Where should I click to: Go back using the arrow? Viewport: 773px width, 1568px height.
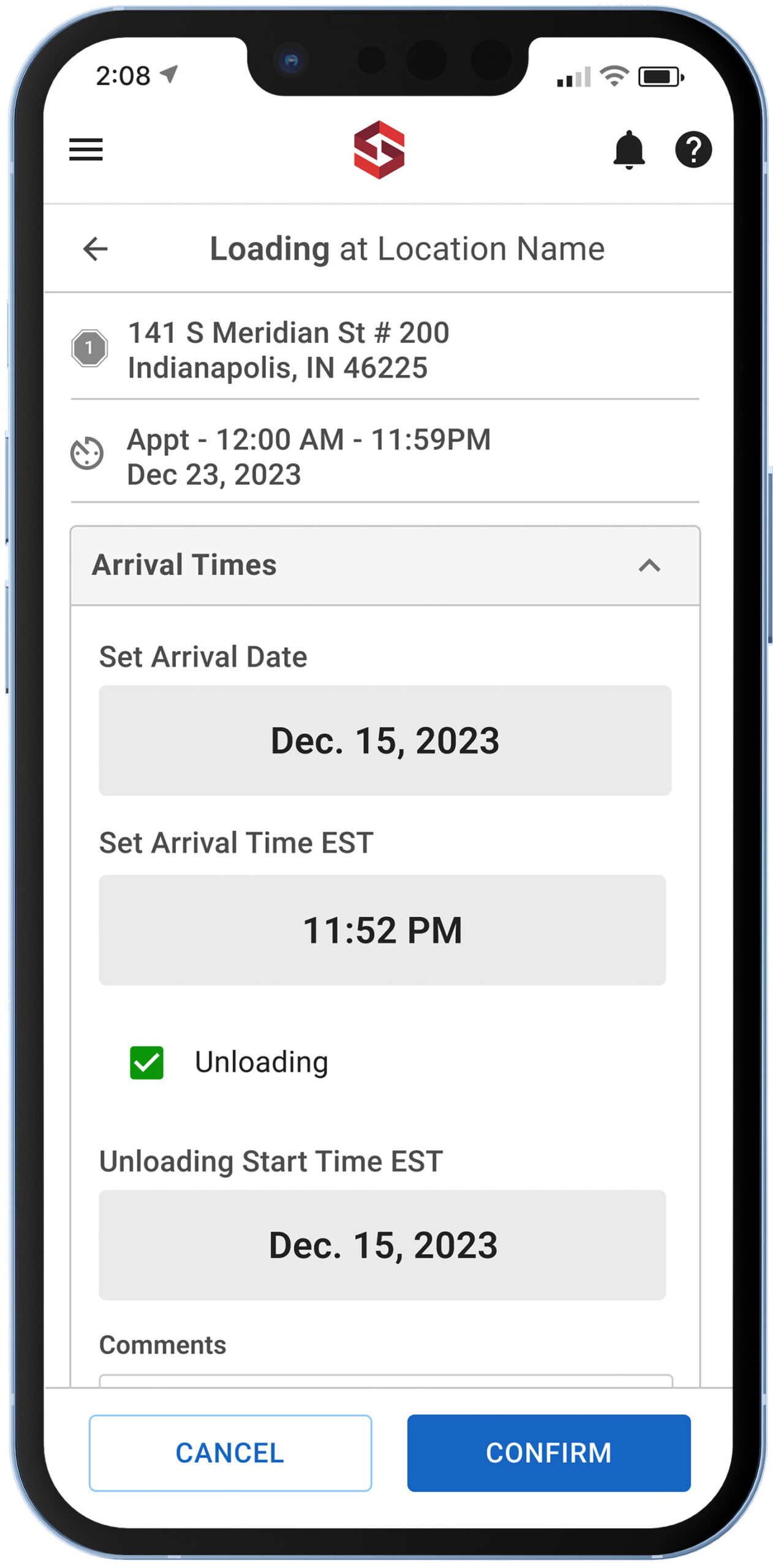click(x=96, y=249)
